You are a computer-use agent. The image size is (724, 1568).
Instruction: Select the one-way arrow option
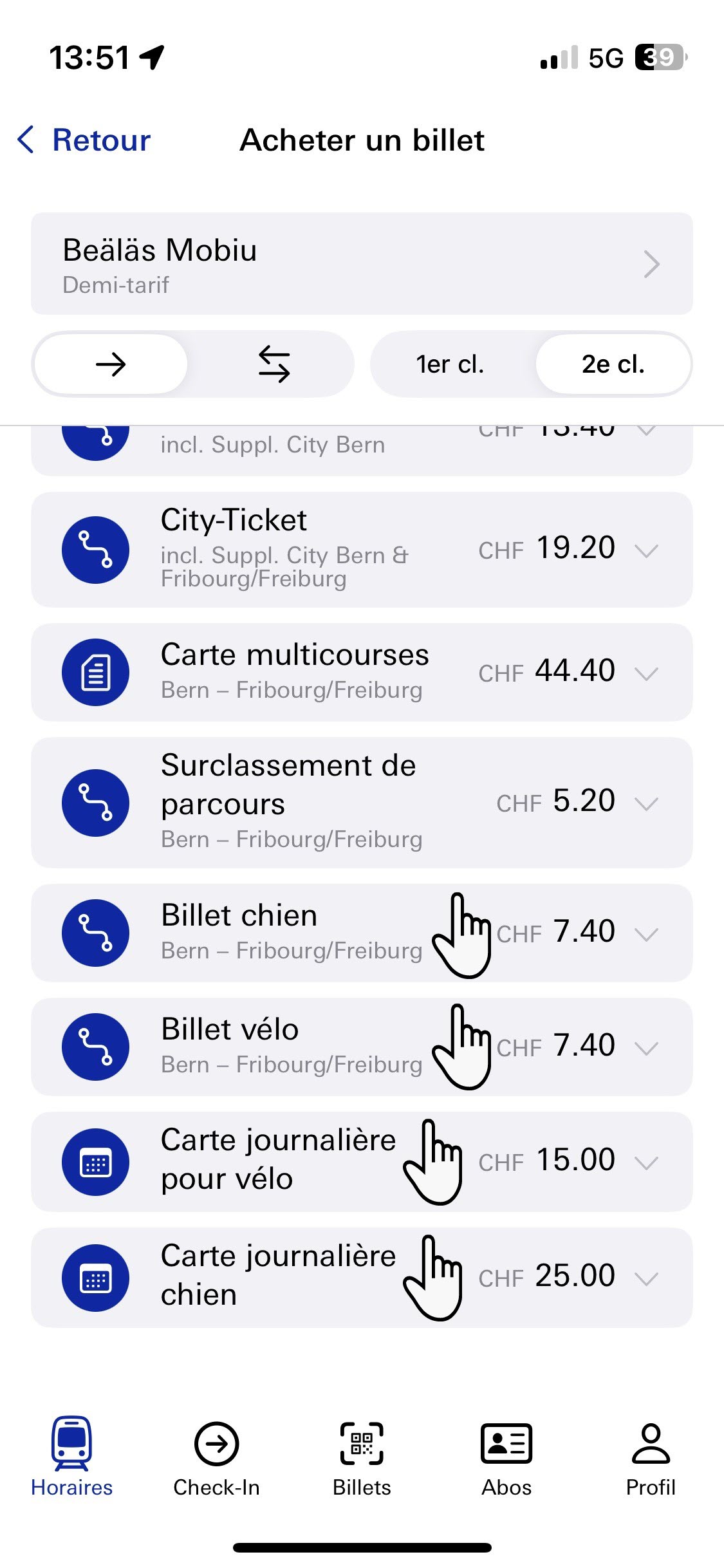coord(111,365)
